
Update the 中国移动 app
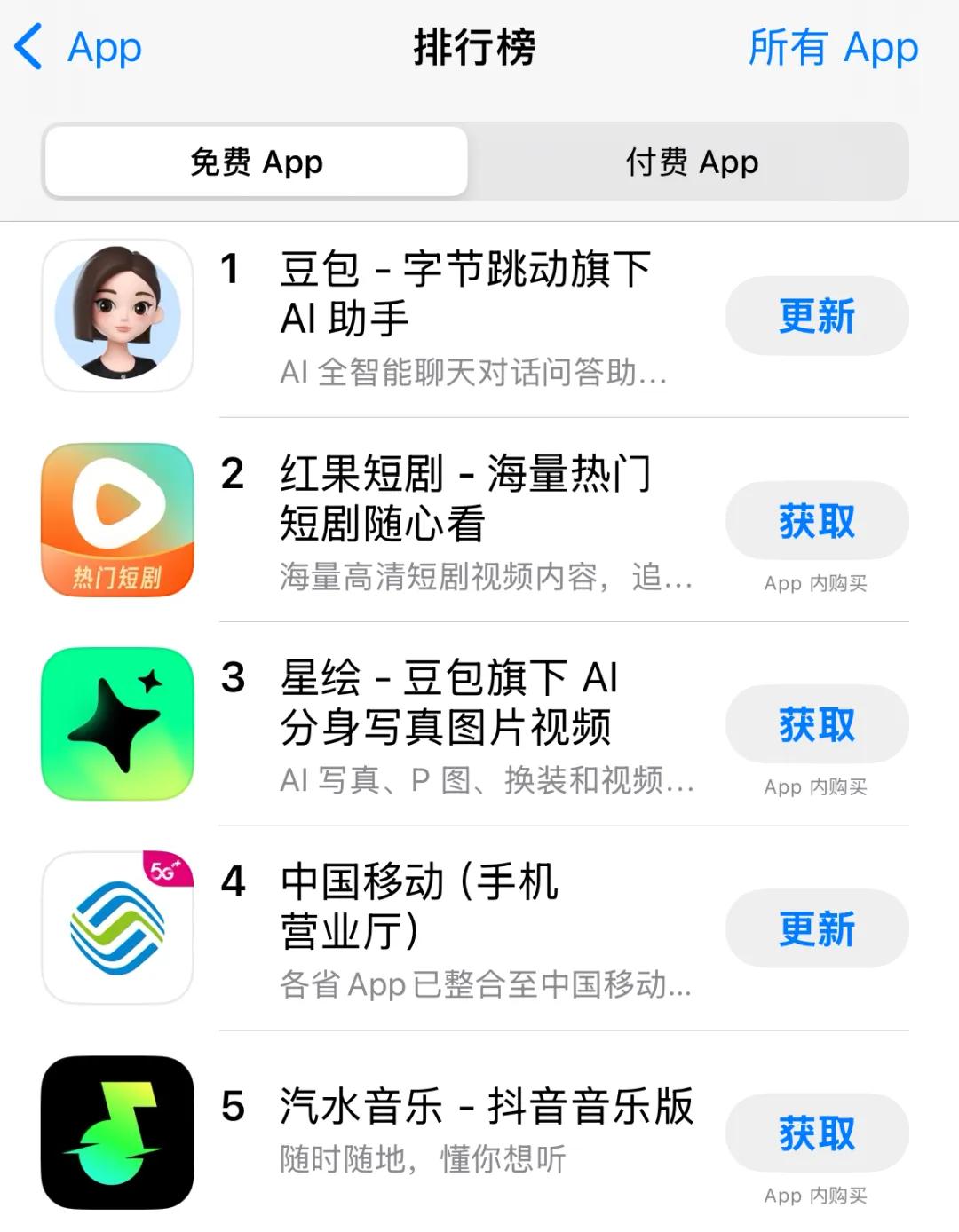[x=816, y=928]
